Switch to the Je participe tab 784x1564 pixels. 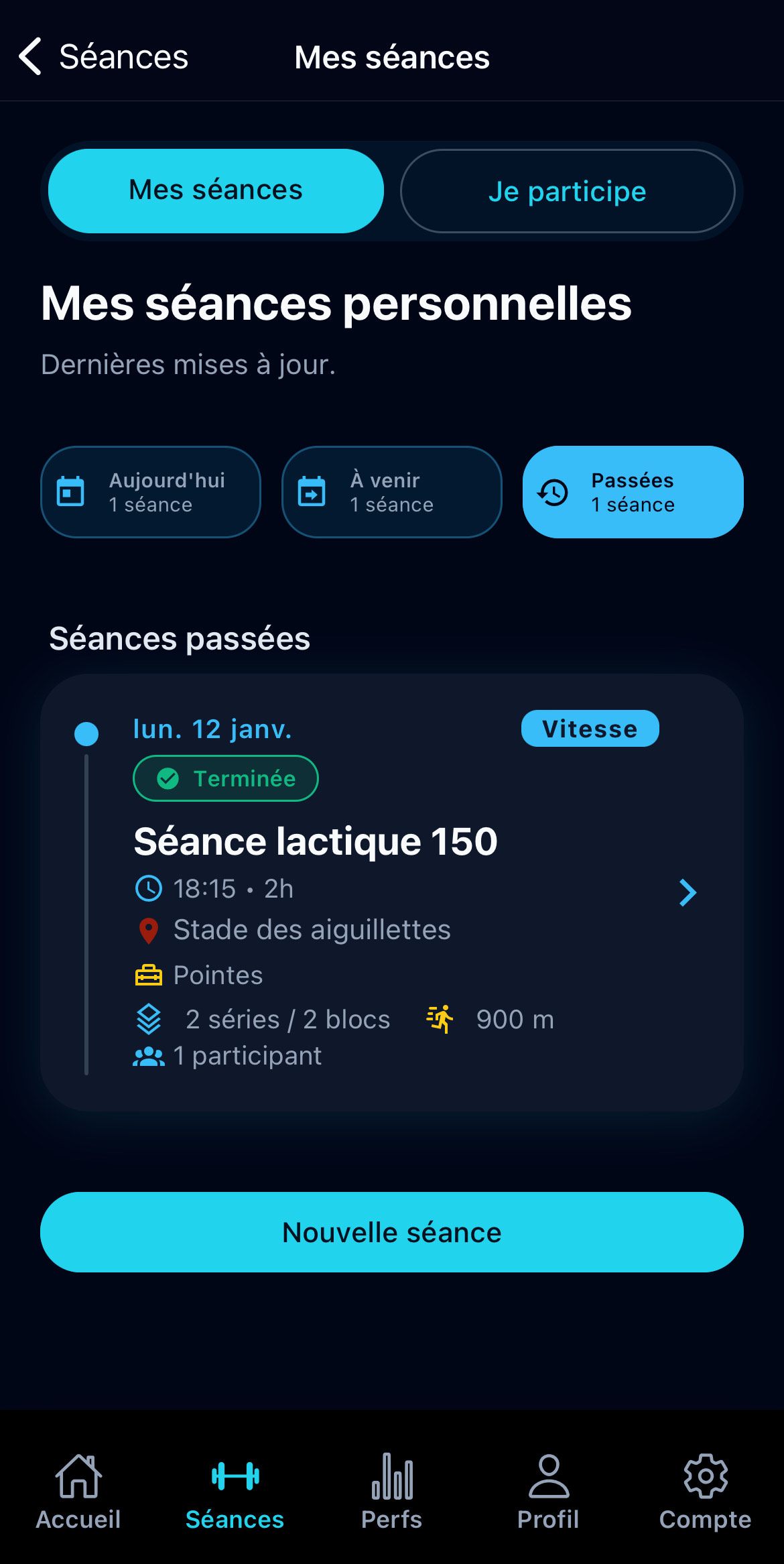pos(568,190)
